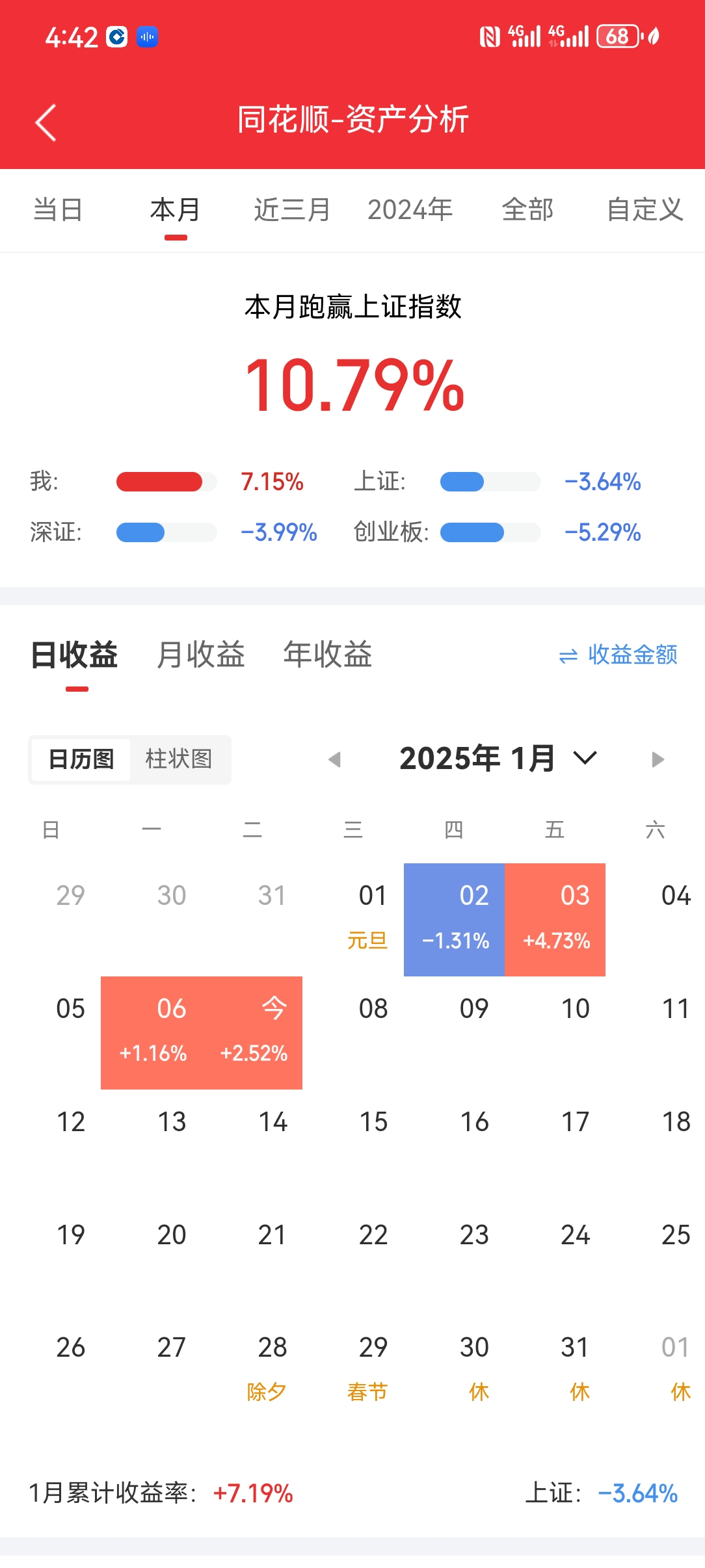
Task: Open today's +2.52% calendar cell
Action: tap(252, 1032)
